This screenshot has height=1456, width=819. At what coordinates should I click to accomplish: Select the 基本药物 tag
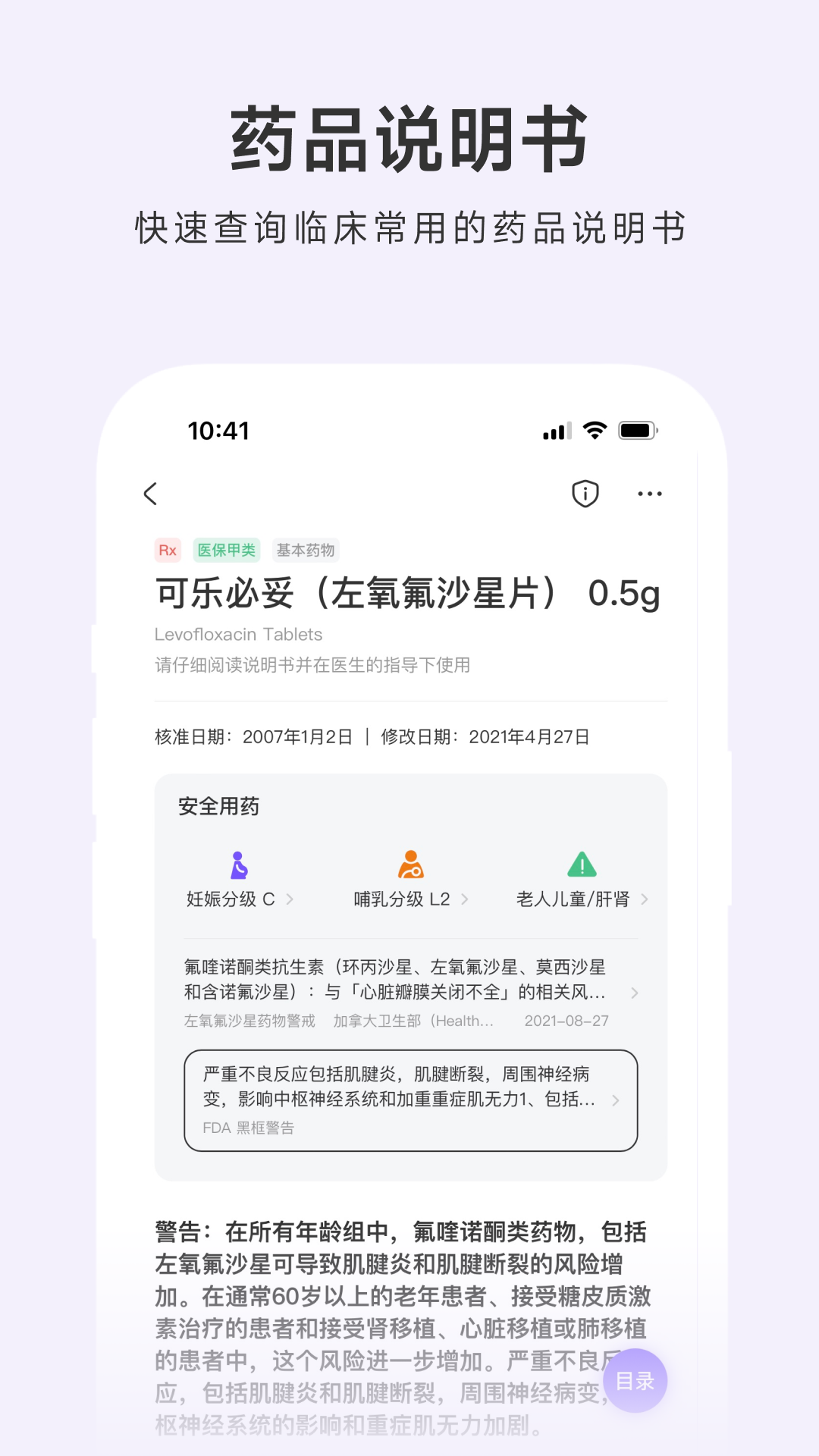[306, 551]
